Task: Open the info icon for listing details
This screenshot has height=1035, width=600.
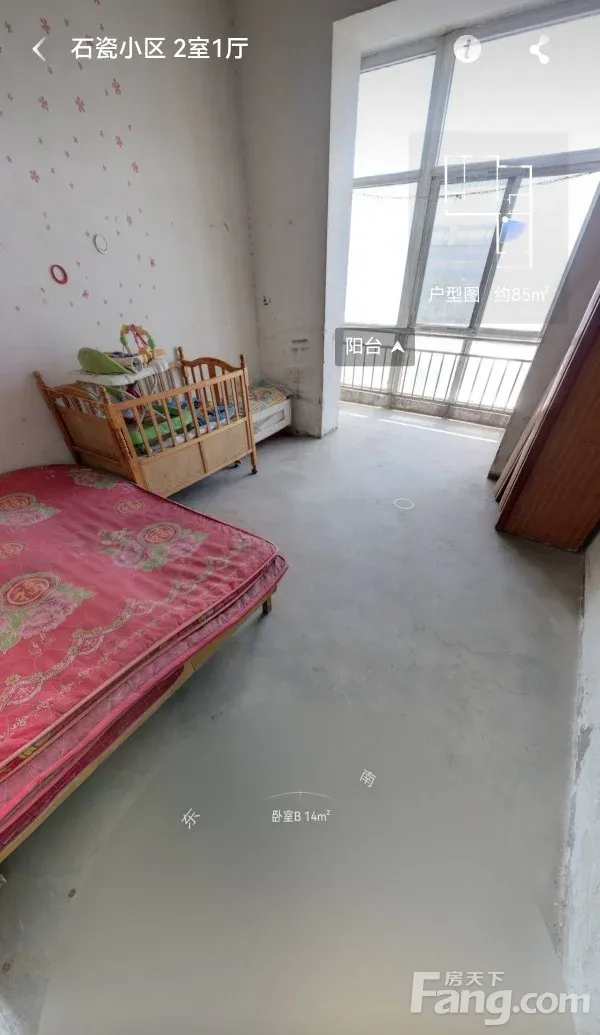Action: coord(467,48)
